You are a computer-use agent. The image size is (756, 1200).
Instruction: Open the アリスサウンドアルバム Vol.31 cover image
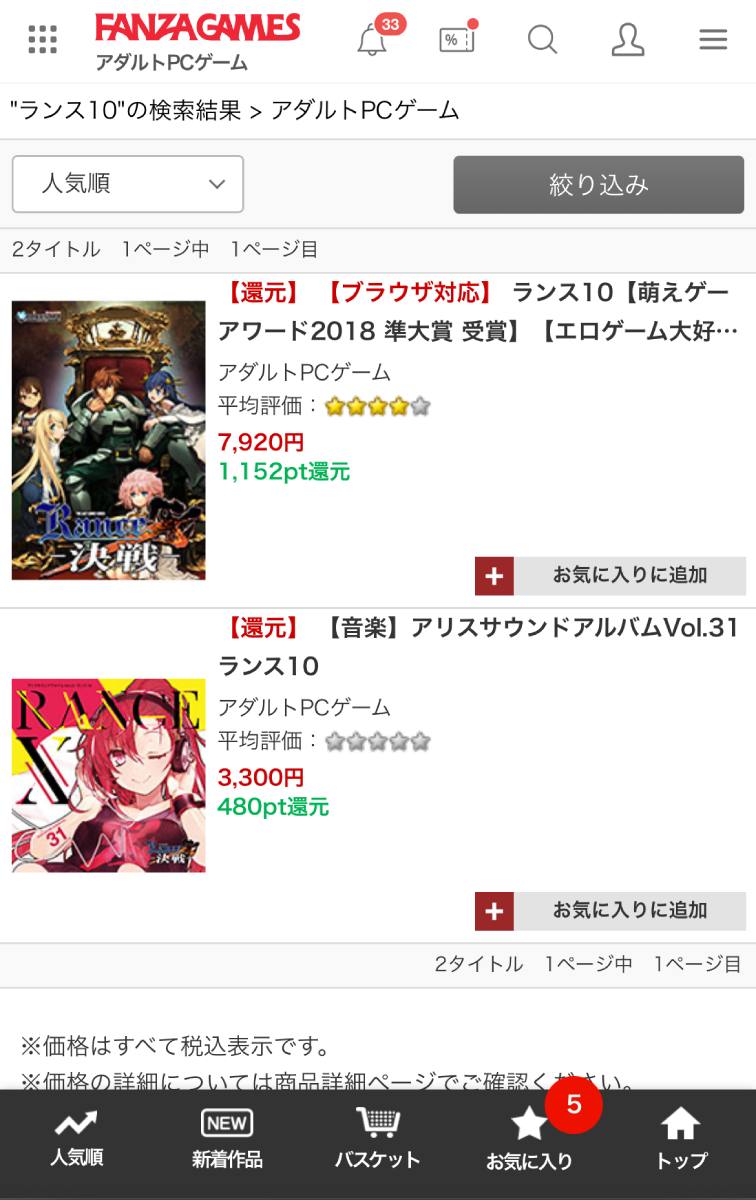109,775
